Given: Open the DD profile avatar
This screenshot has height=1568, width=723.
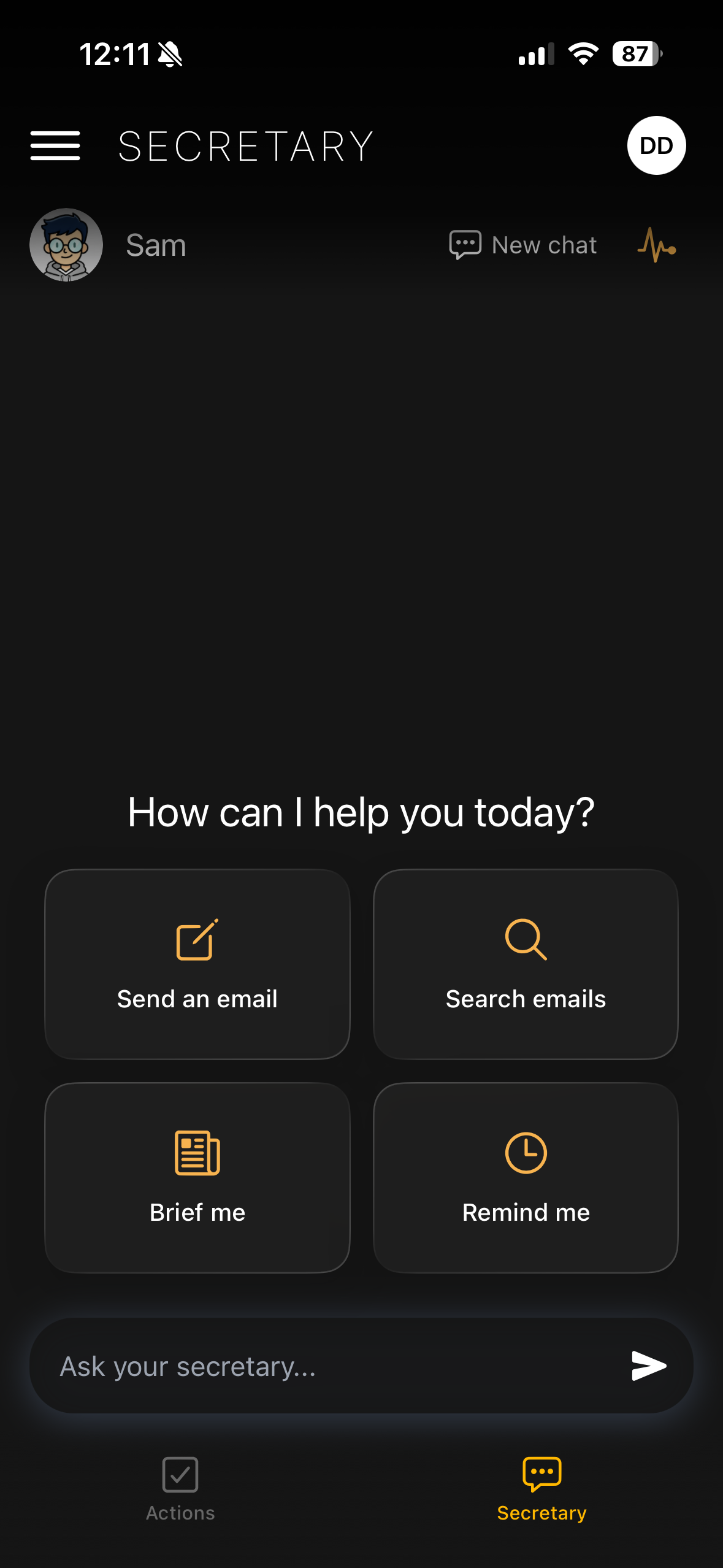Looking at the screenshot, I should 656,146.
